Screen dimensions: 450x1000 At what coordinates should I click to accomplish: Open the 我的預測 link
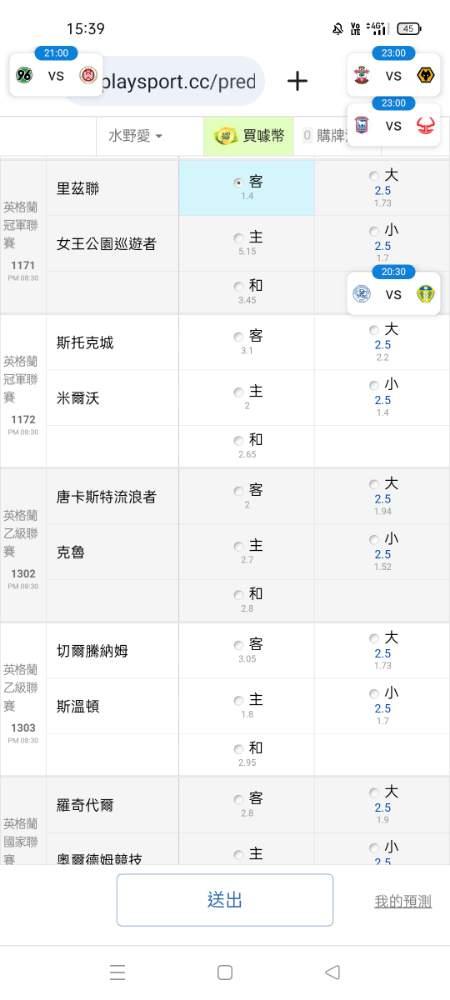point(403,901)
